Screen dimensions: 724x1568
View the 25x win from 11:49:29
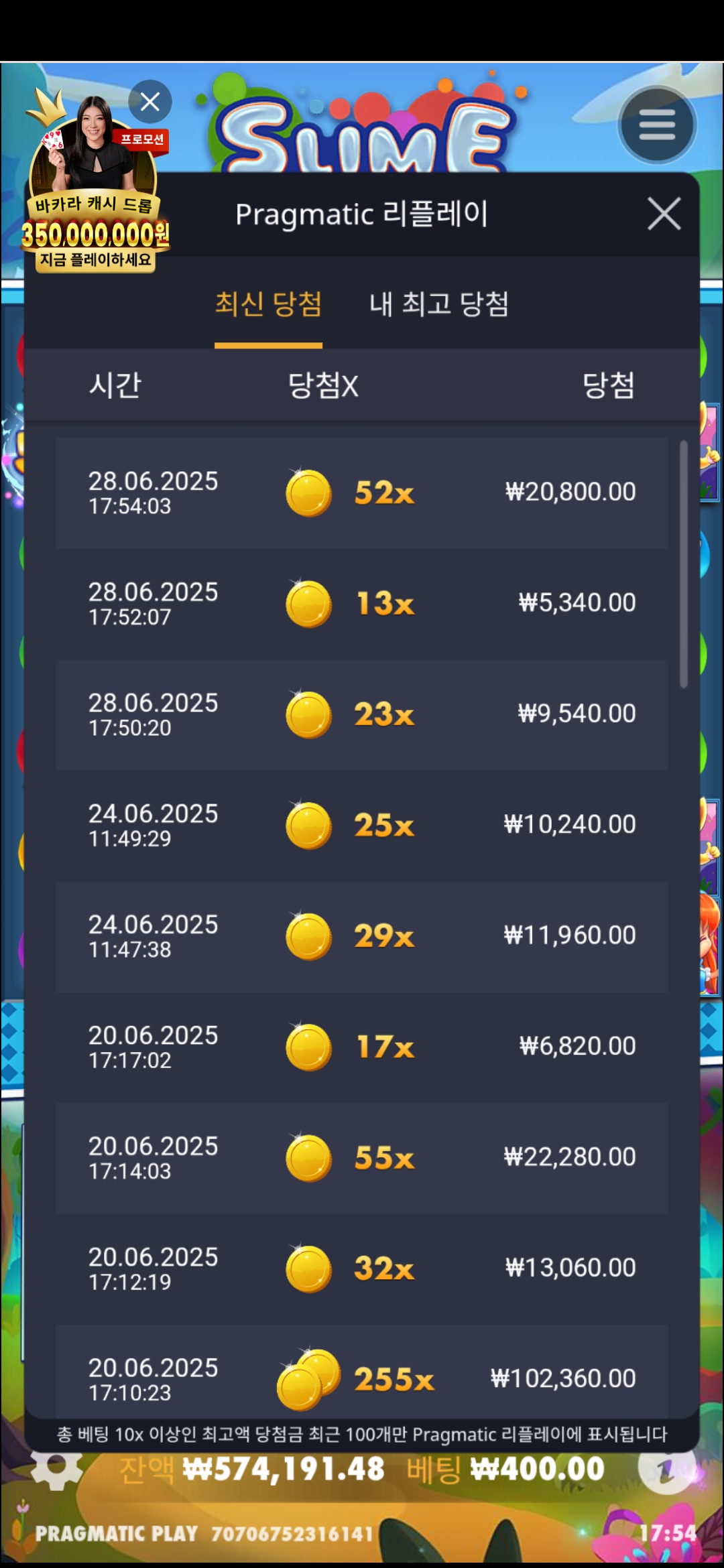coord(362,826)
